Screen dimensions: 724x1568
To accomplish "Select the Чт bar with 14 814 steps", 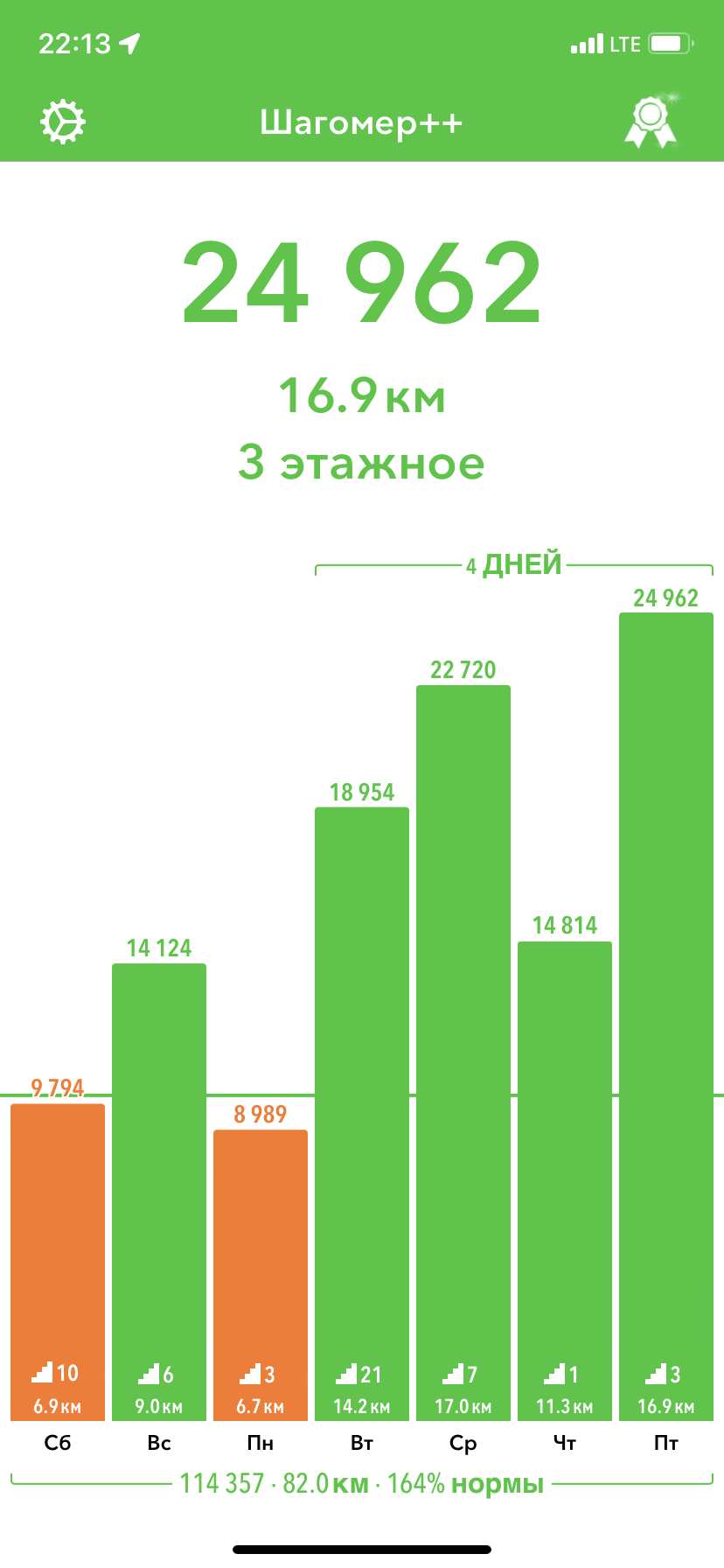I will [x=565, y=1181].
